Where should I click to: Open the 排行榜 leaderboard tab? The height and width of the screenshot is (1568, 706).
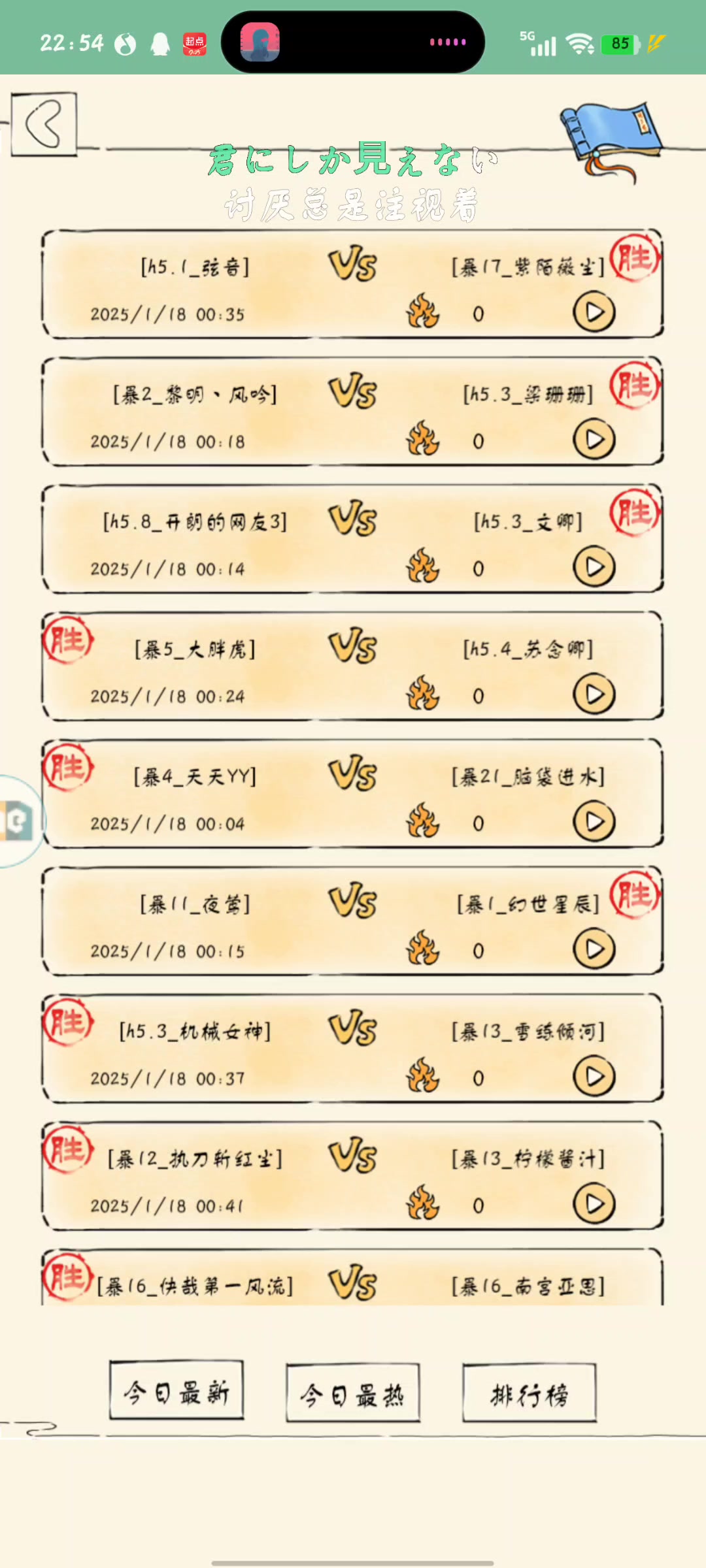click(529, 1393)
